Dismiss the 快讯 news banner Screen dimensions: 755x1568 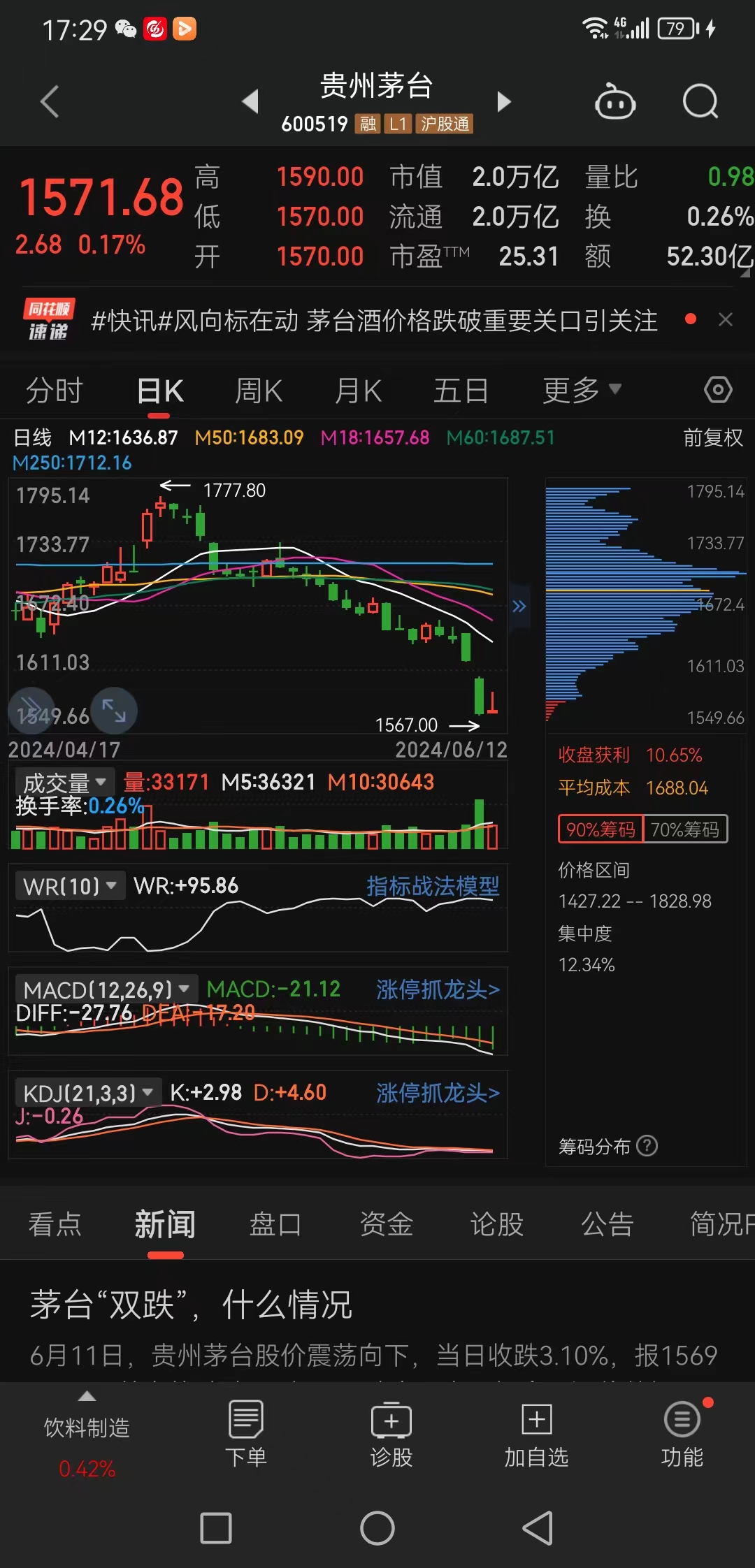(726, 320)
